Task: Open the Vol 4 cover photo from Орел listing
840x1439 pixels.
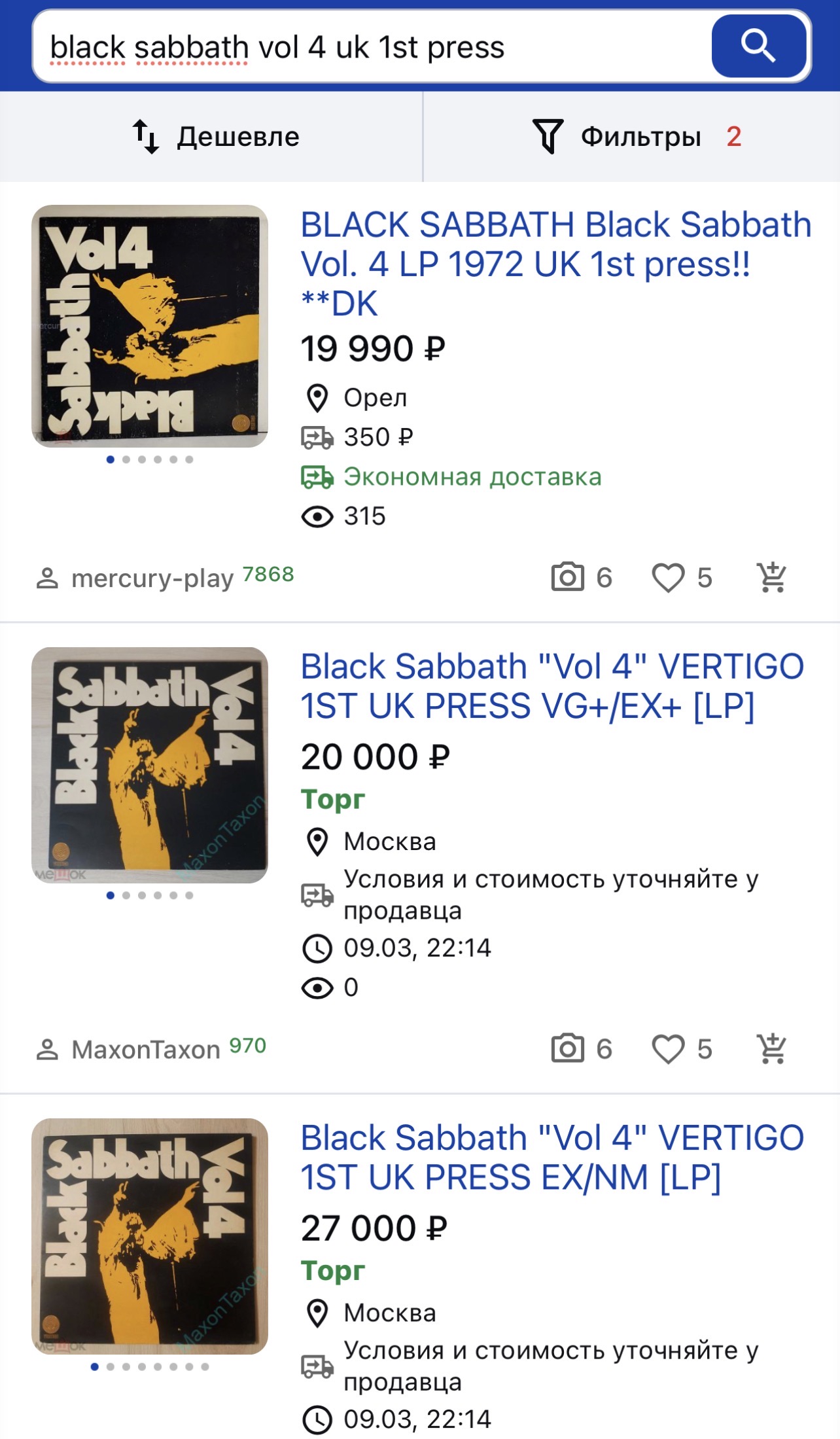Action: click(x=150, y=326)
